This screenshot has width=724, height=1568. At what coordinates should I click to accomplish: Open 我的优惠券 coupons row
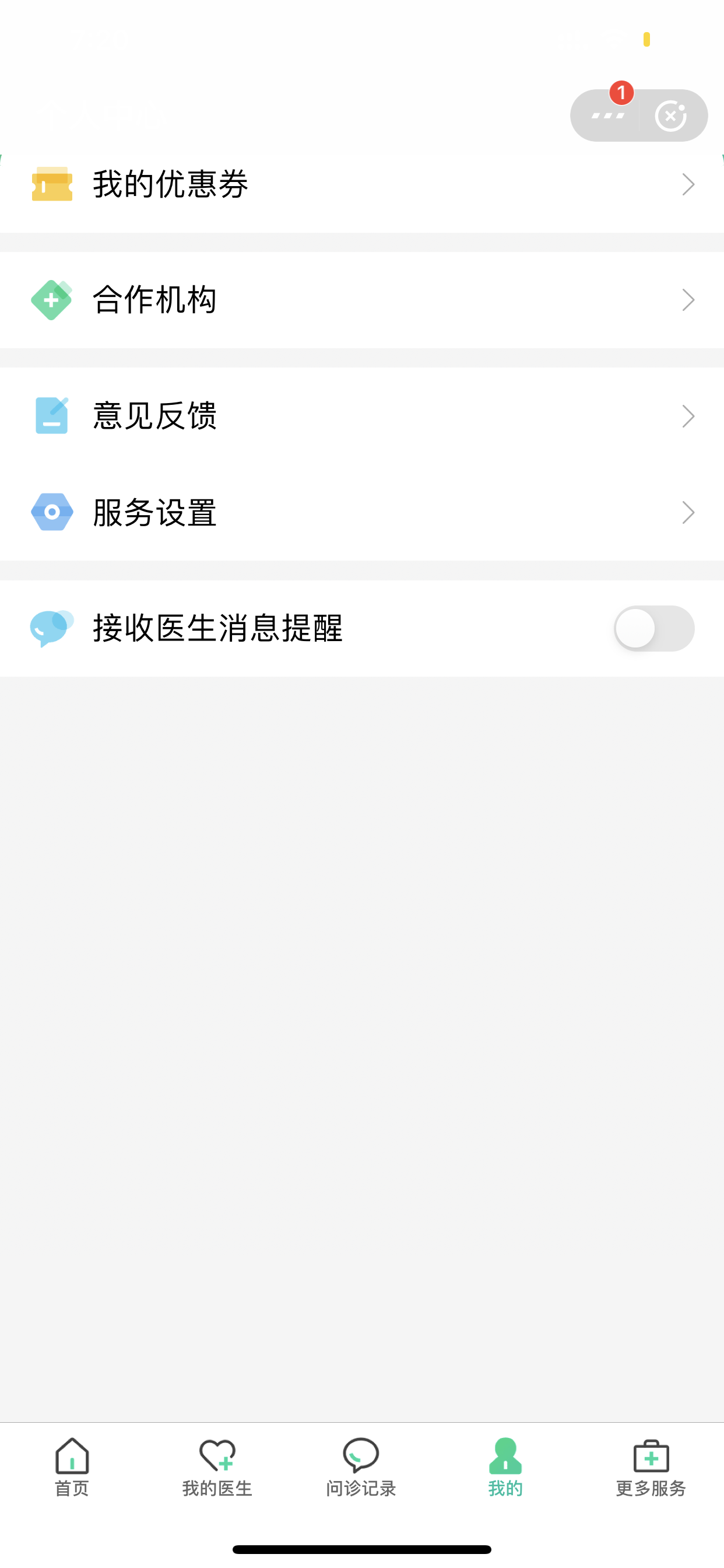click(x=362, y=184)
